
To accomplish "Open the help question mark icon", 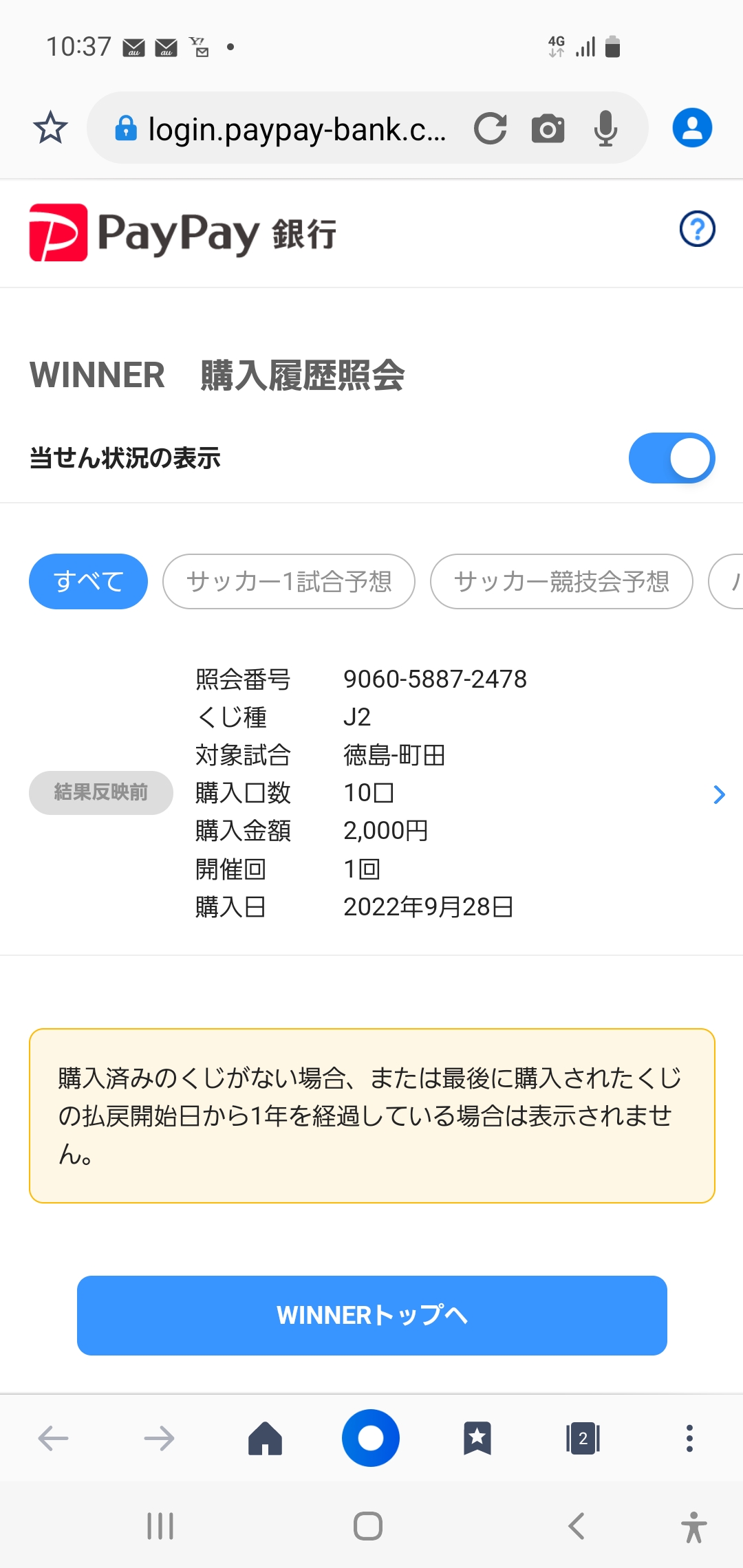I will [x=697, y=229].
